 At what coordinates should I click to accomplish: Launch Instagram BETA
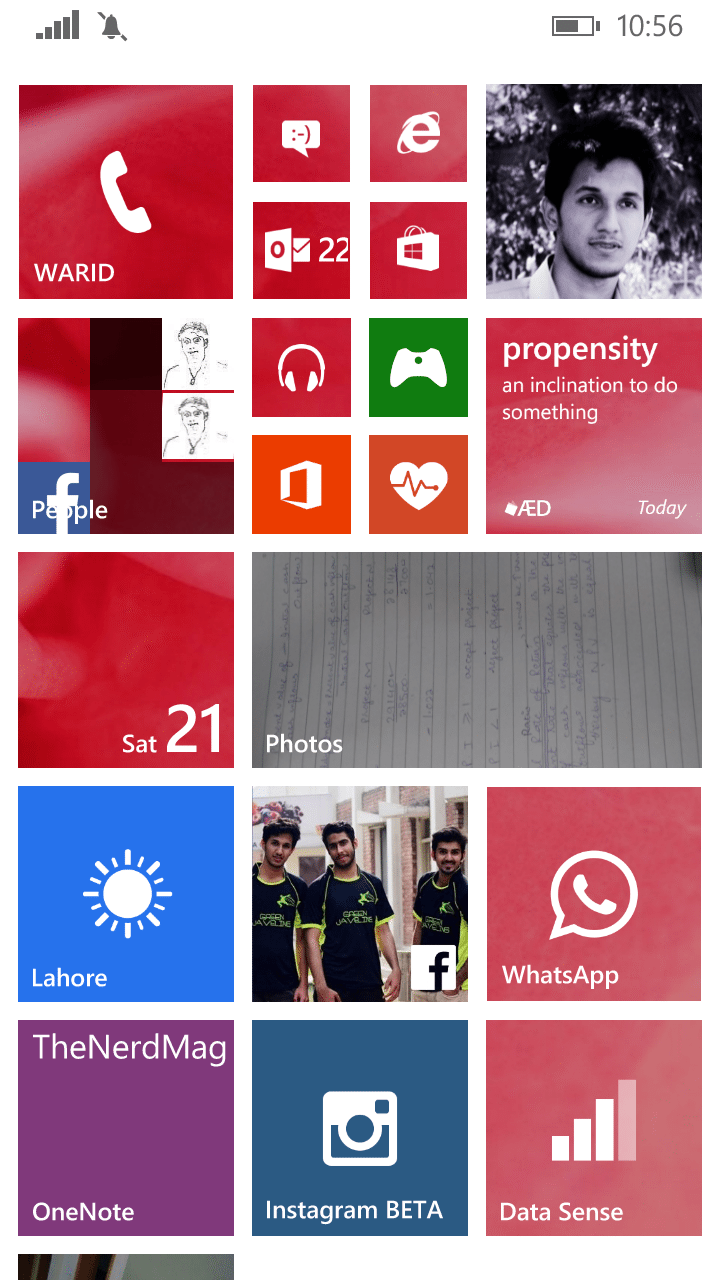click(360, 1128)
